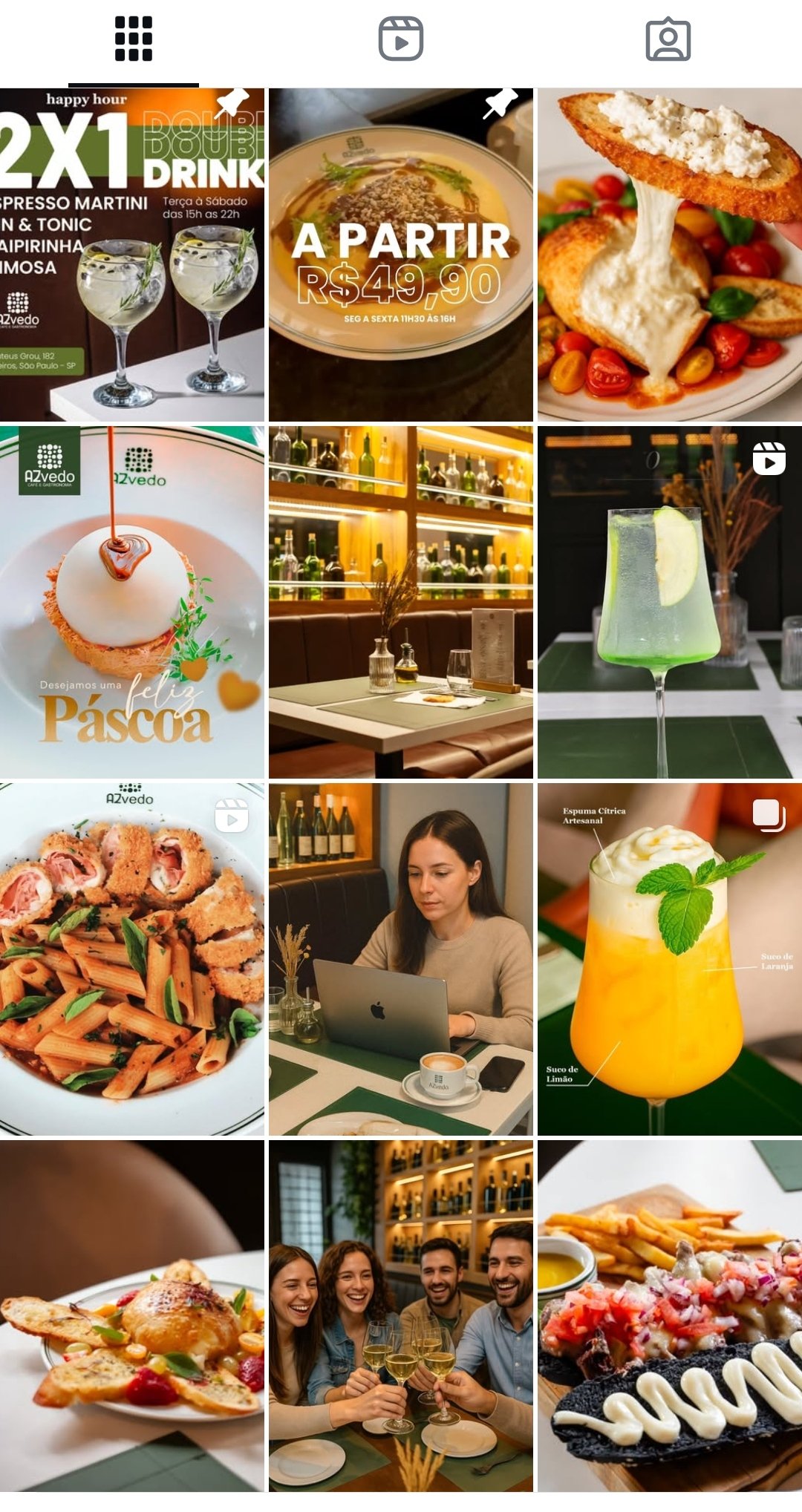Screen dimensions: 802x1512
Task: Open the friends toasting wine glasses post
Action: [401, 1315]
